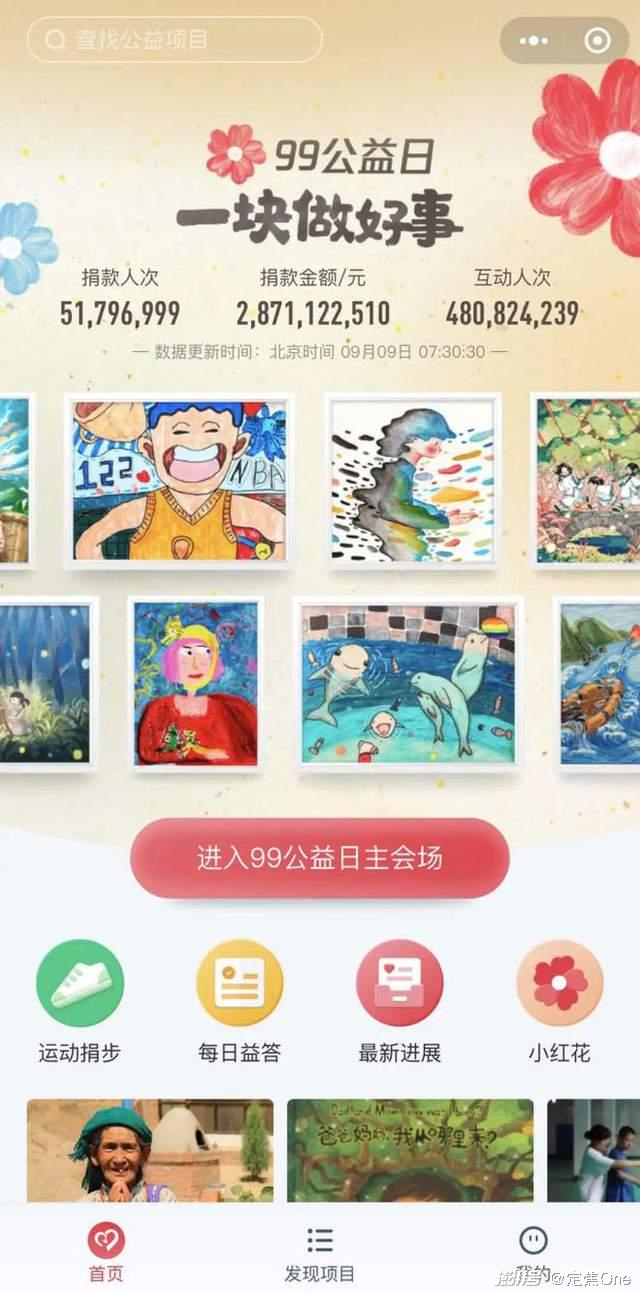The image size is (640, 1293).
Task: Close the mini program with the circle button
Action: click(x=597, y=41)
